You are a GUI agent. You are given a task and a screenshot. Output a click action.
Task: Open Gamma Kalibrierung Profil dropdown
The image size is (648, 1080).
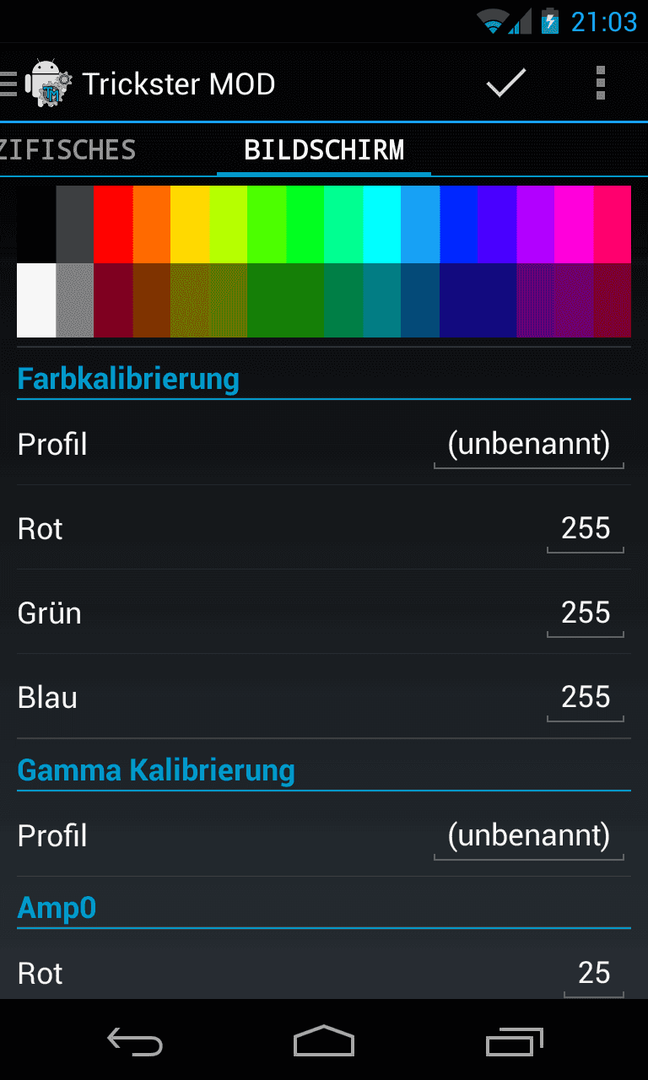pyautogui.click(x=528, y=836)
